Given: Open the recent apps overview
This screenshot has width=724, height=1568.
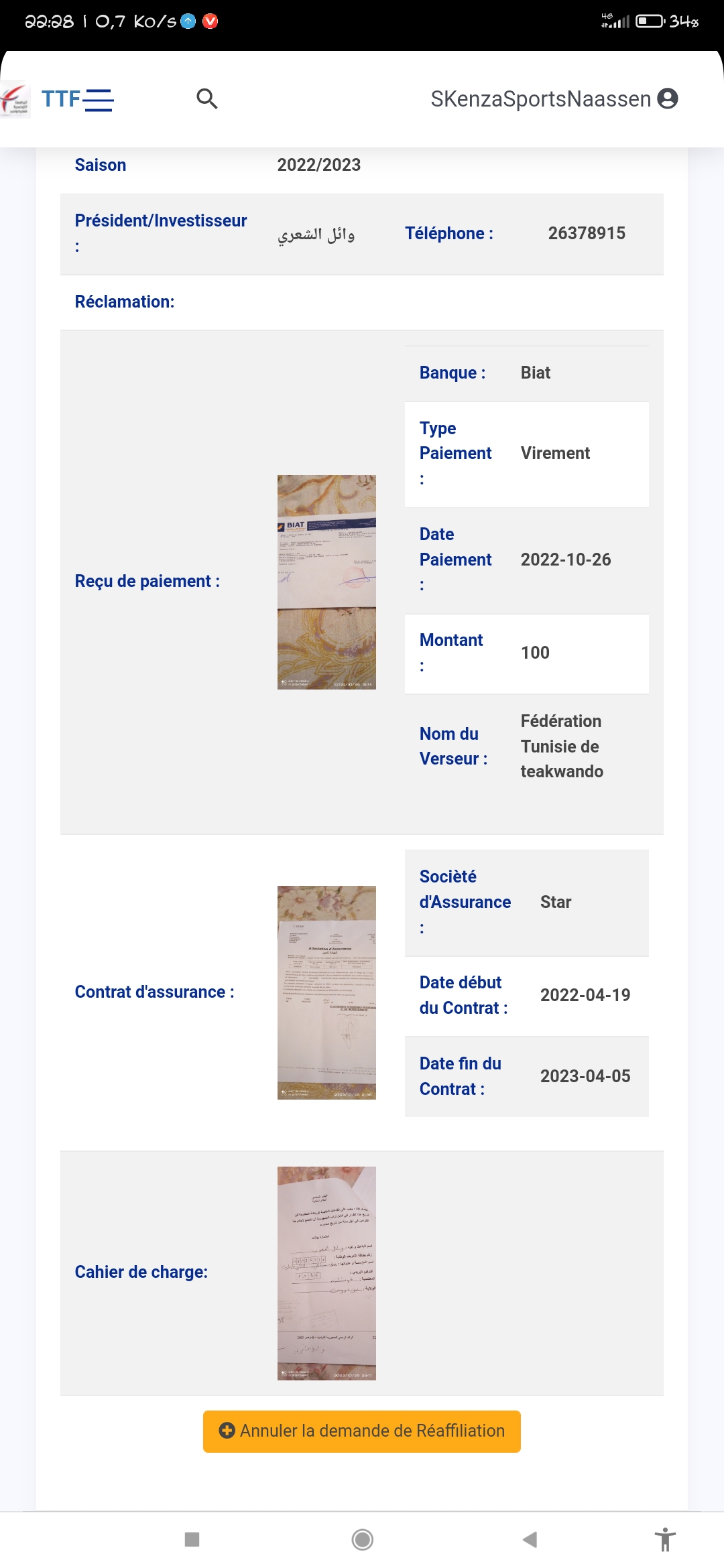Looking at the screenshot, I should pyautogui.click(x=192, y=1539).
